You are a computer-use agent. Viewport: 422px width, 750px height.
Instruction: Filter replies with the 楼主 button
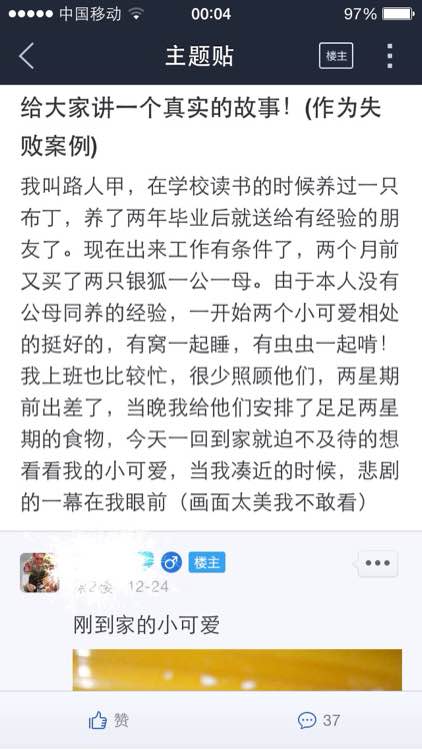[336, 56]
